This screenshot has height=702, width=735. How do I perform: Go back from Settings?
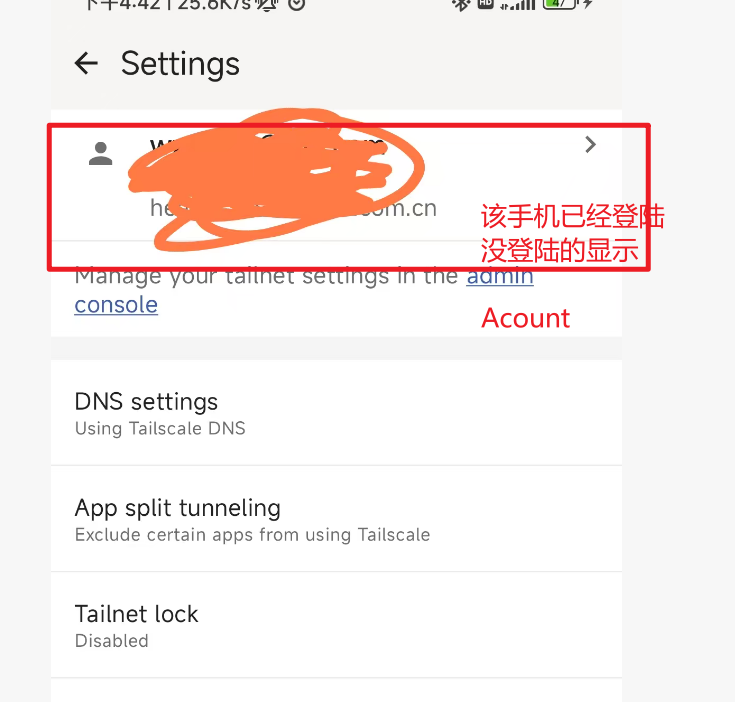(x=86, y=64)
